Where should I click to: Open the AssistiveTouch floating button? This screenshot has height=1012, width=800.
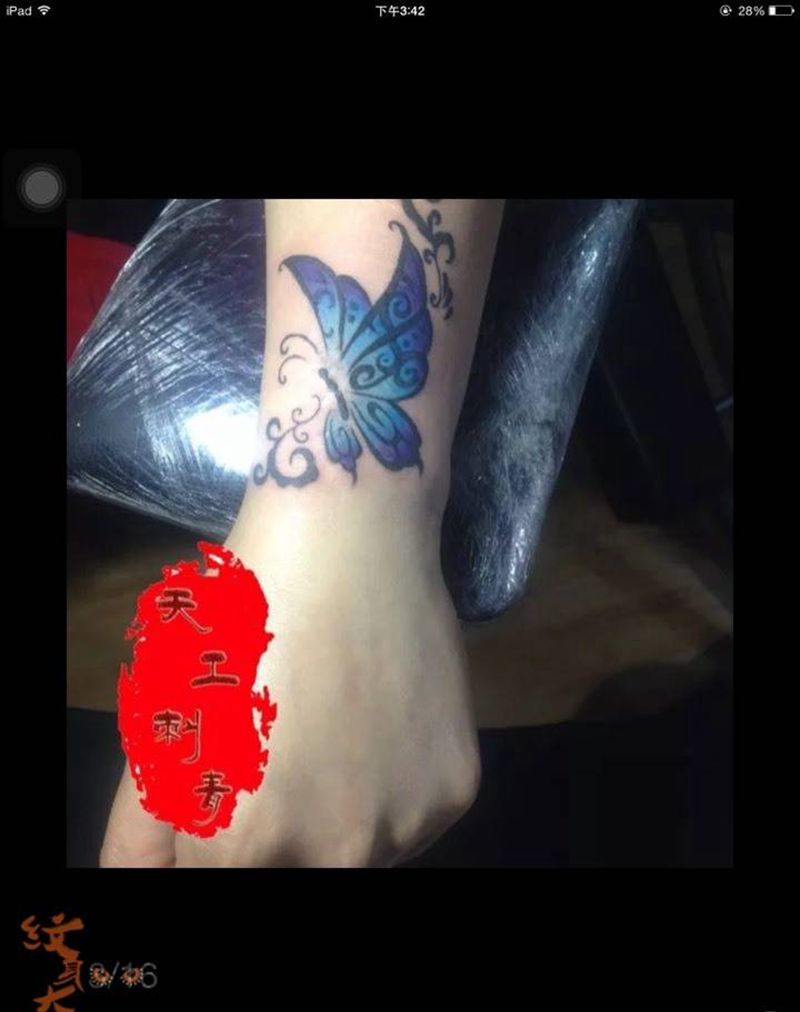41,186
